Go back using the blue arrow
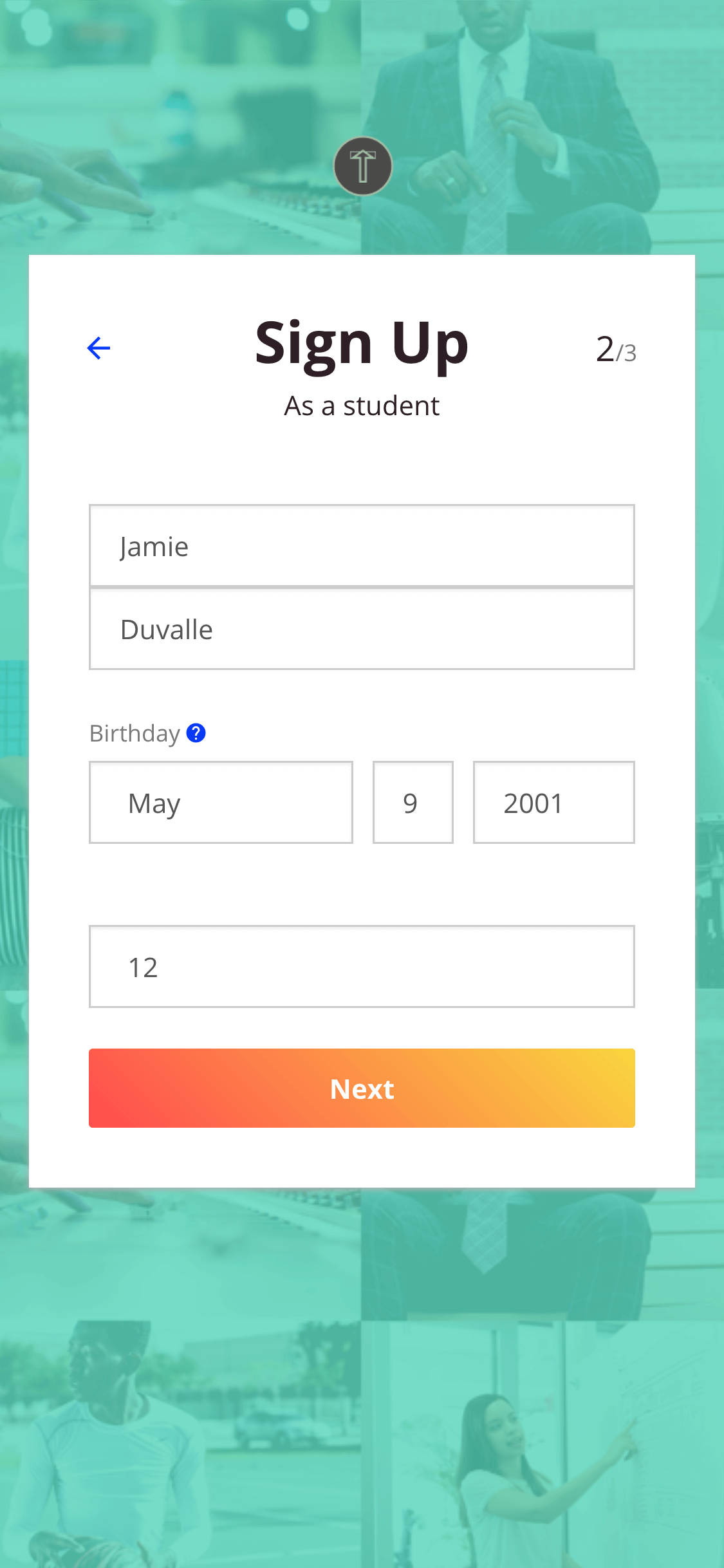Screen dimensions: 724x1568 click(x=98, y=348)
